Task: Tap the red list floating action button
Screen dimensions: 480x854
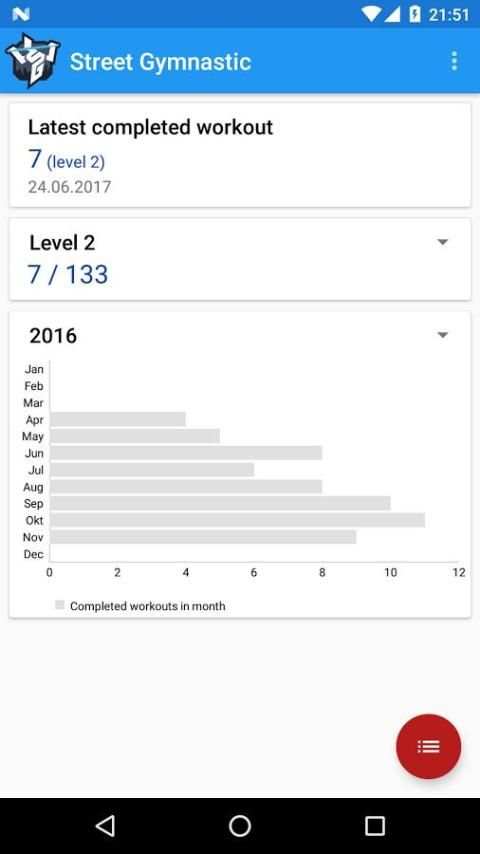Action: pyautogui.click(x=428, y=747)
